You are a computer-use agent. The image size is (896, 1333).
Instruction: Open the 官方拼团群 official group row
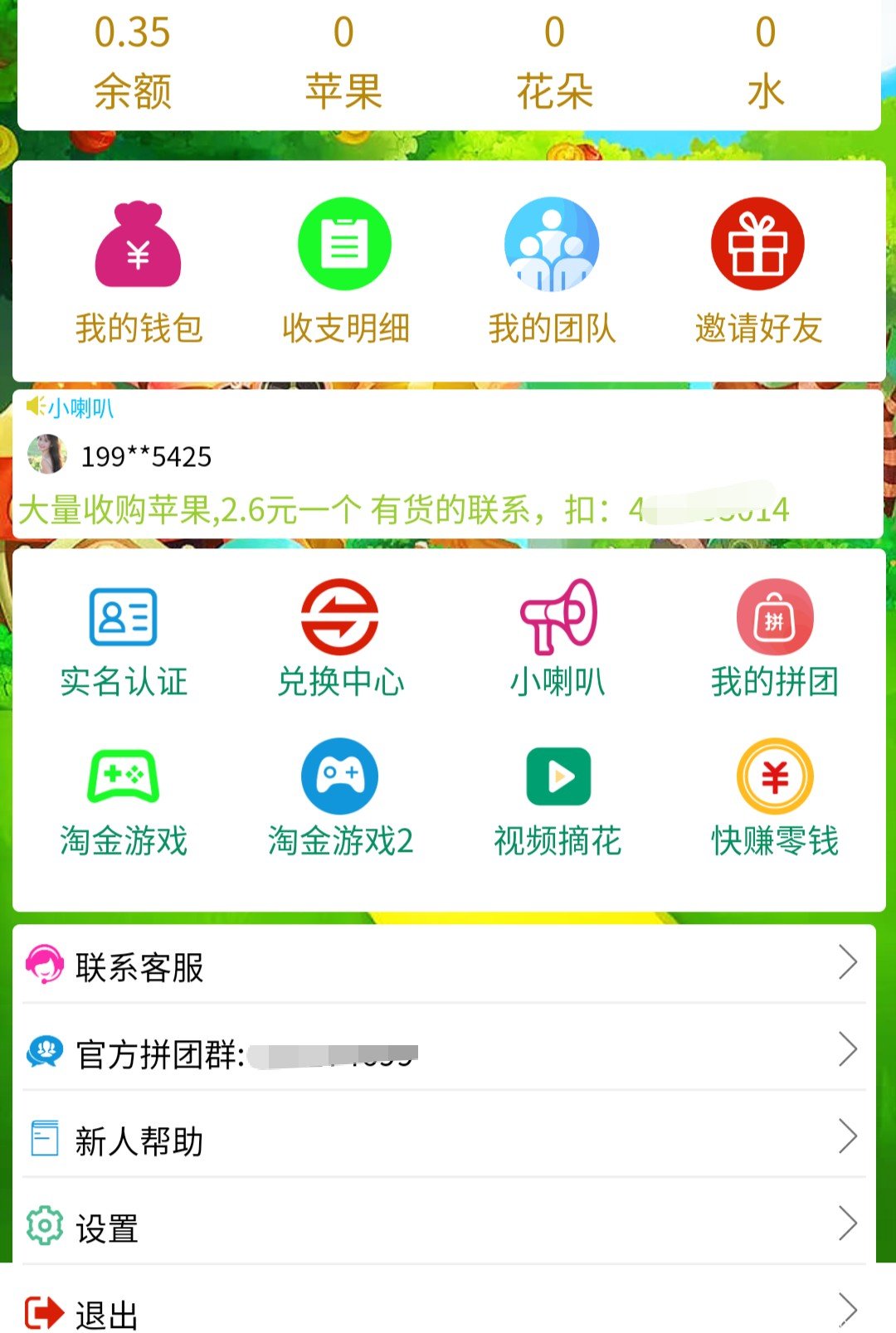point(444,1053)
